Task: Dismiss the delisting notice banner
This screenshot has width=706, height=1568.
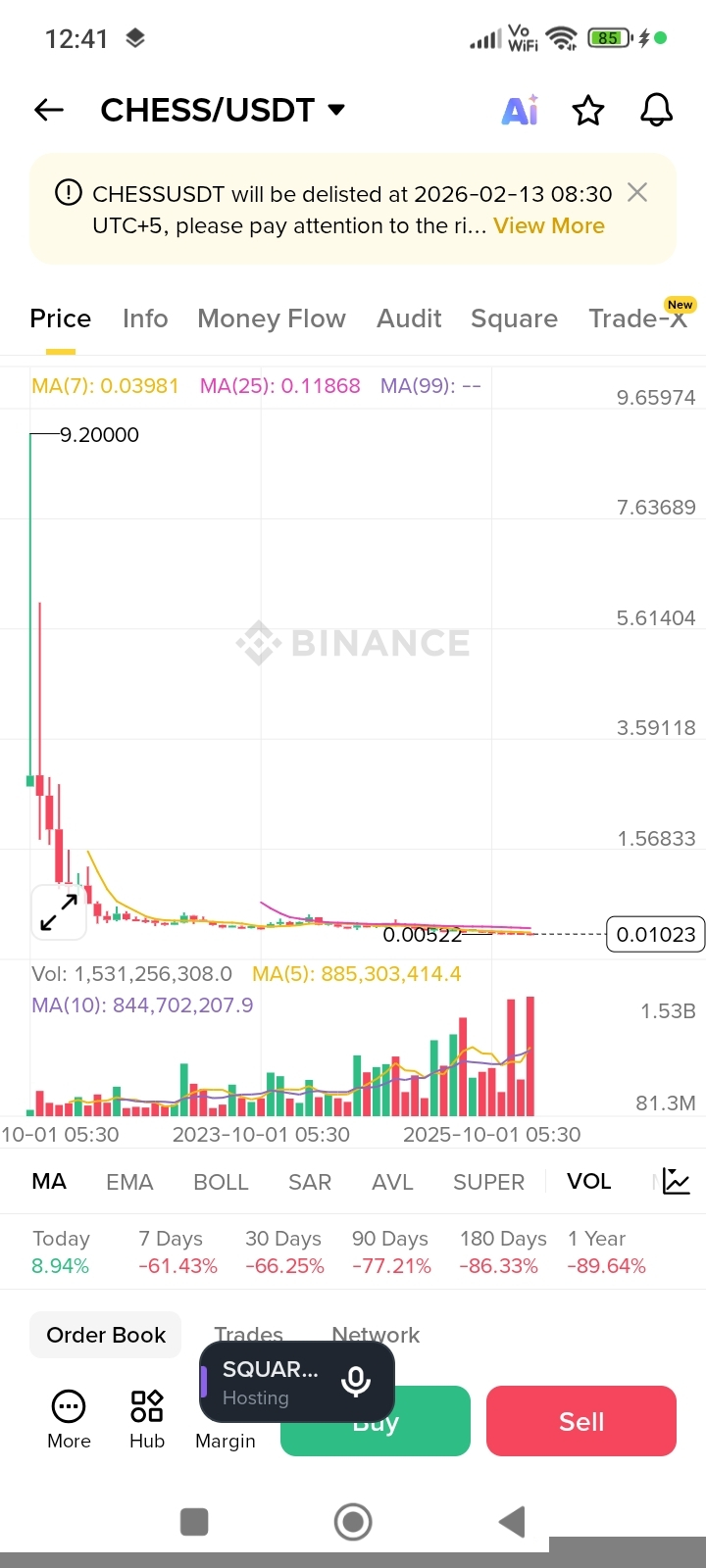Action: [x=637, y=192]
